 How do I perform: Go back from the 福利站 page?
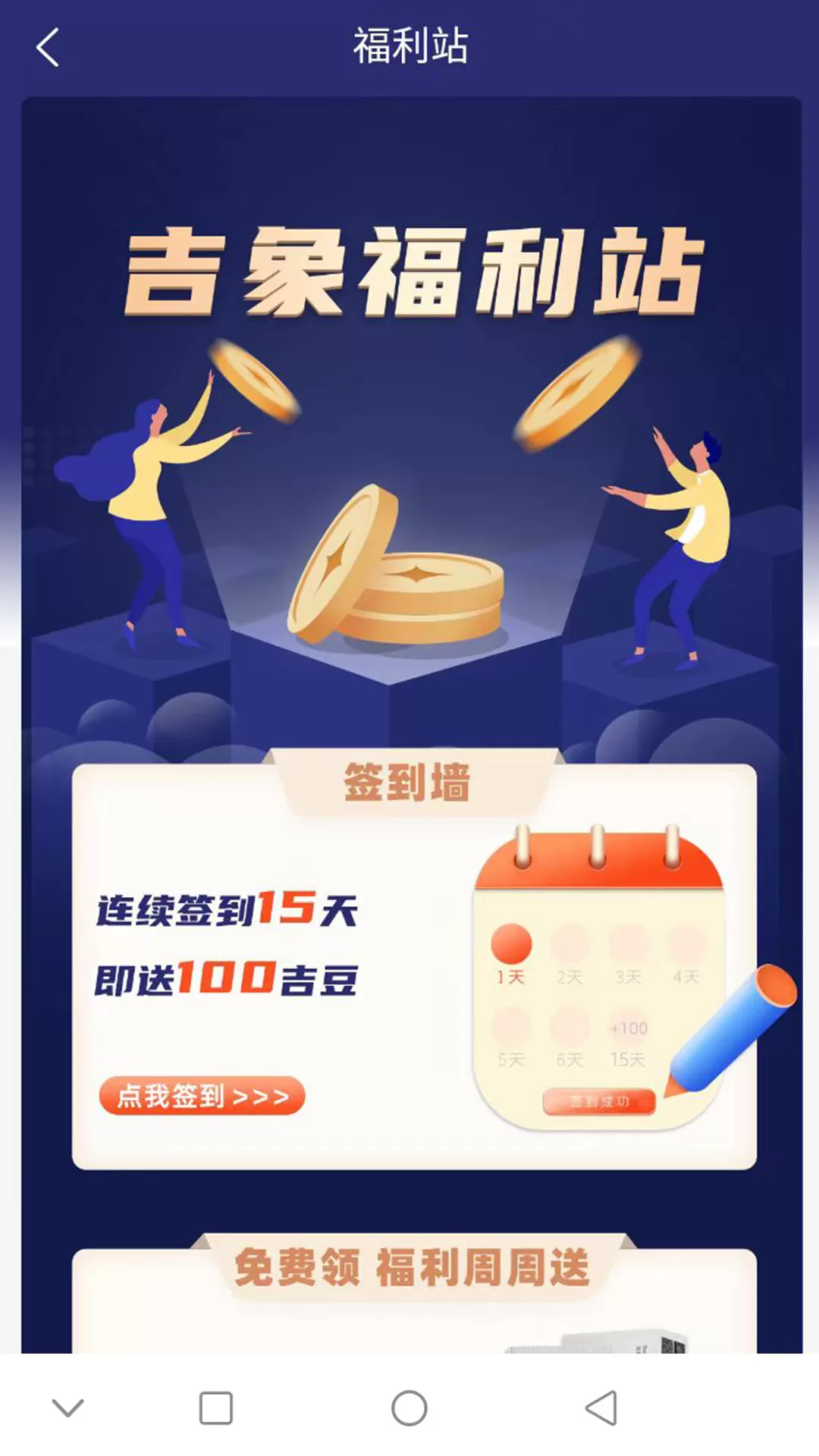point(48,47)
